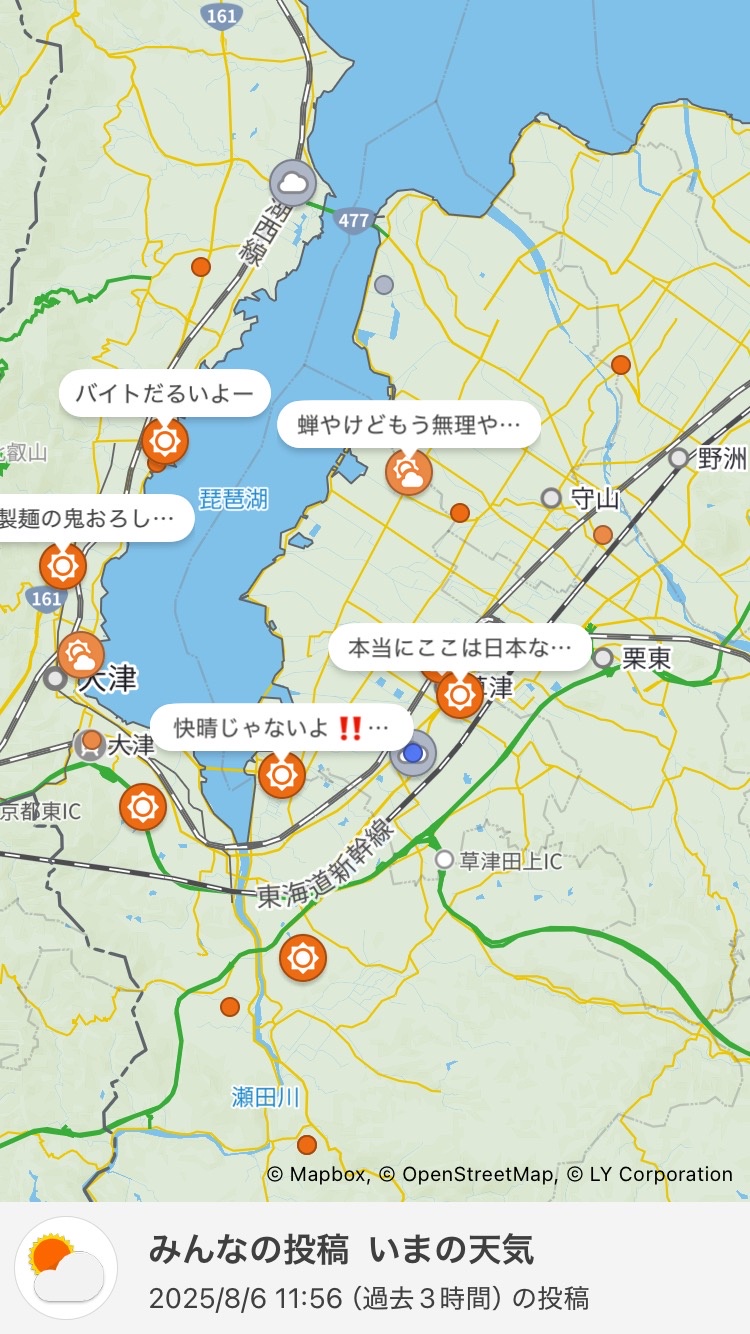Select the sunny marker above 瀬田川

[303, 959]
